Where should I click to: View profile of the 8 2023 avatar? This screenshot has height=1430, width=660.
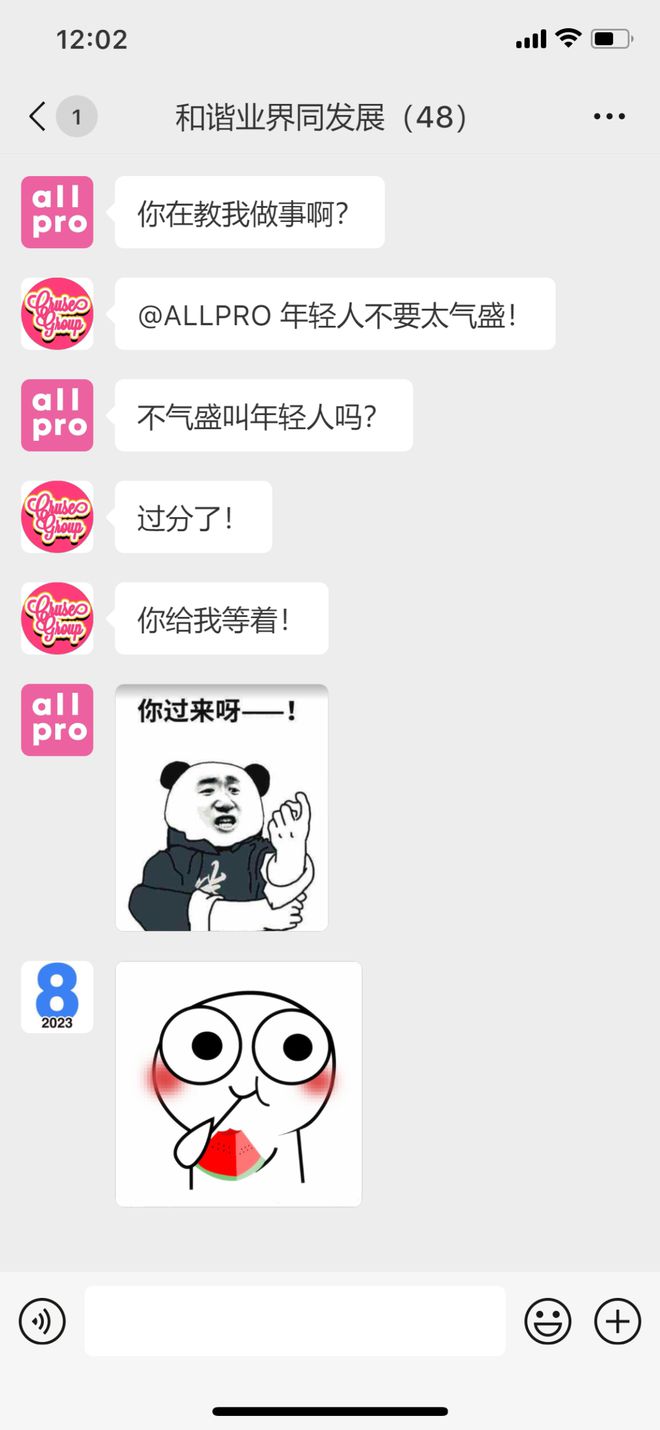tap(57, 997)
